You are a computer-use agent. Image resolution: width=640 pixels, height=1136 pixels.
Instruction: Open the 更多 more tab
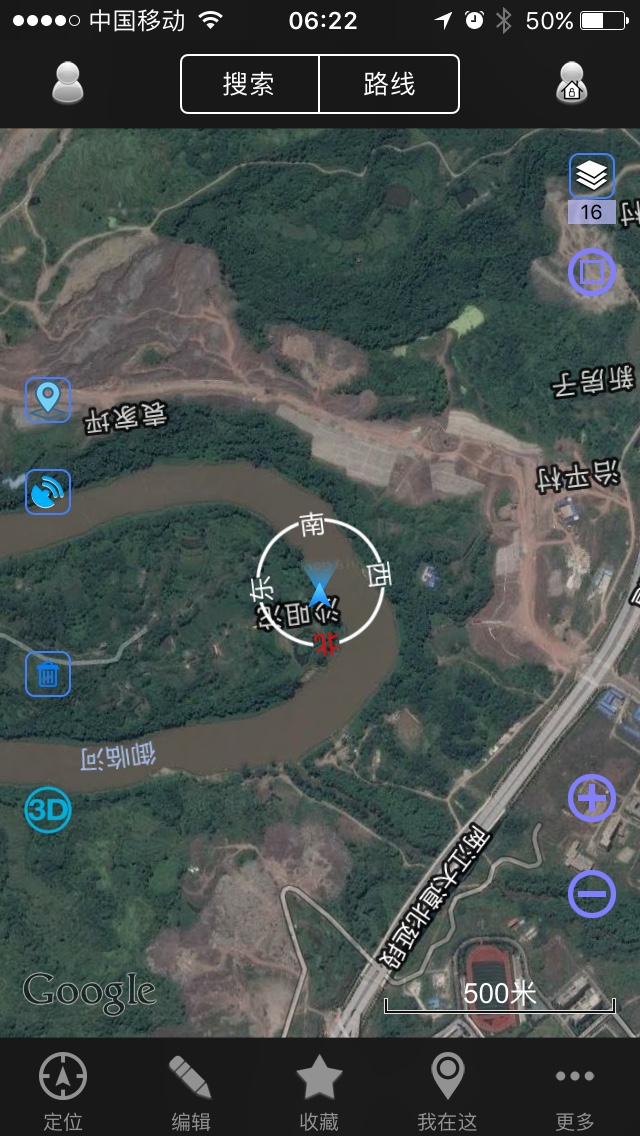click(575, 1090)
